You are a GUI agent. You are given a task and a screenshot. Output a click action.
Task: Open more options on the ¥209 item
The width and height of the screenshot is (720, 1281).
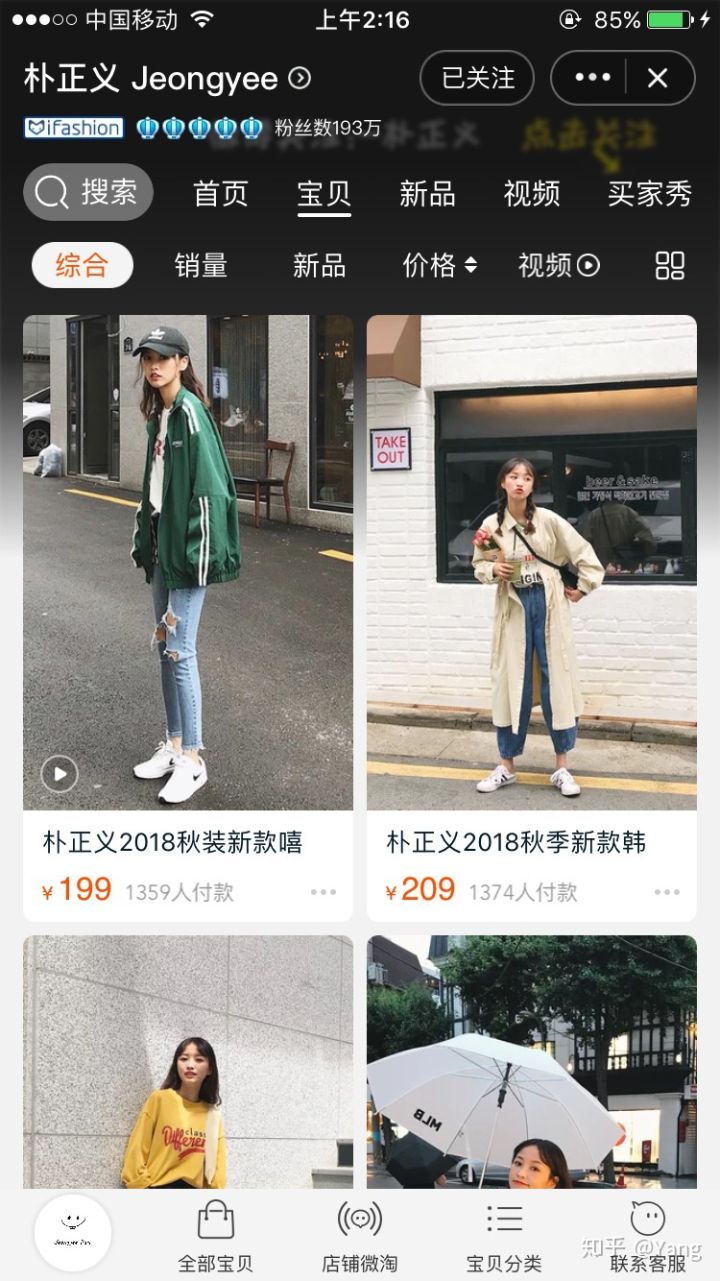point(667,892)
